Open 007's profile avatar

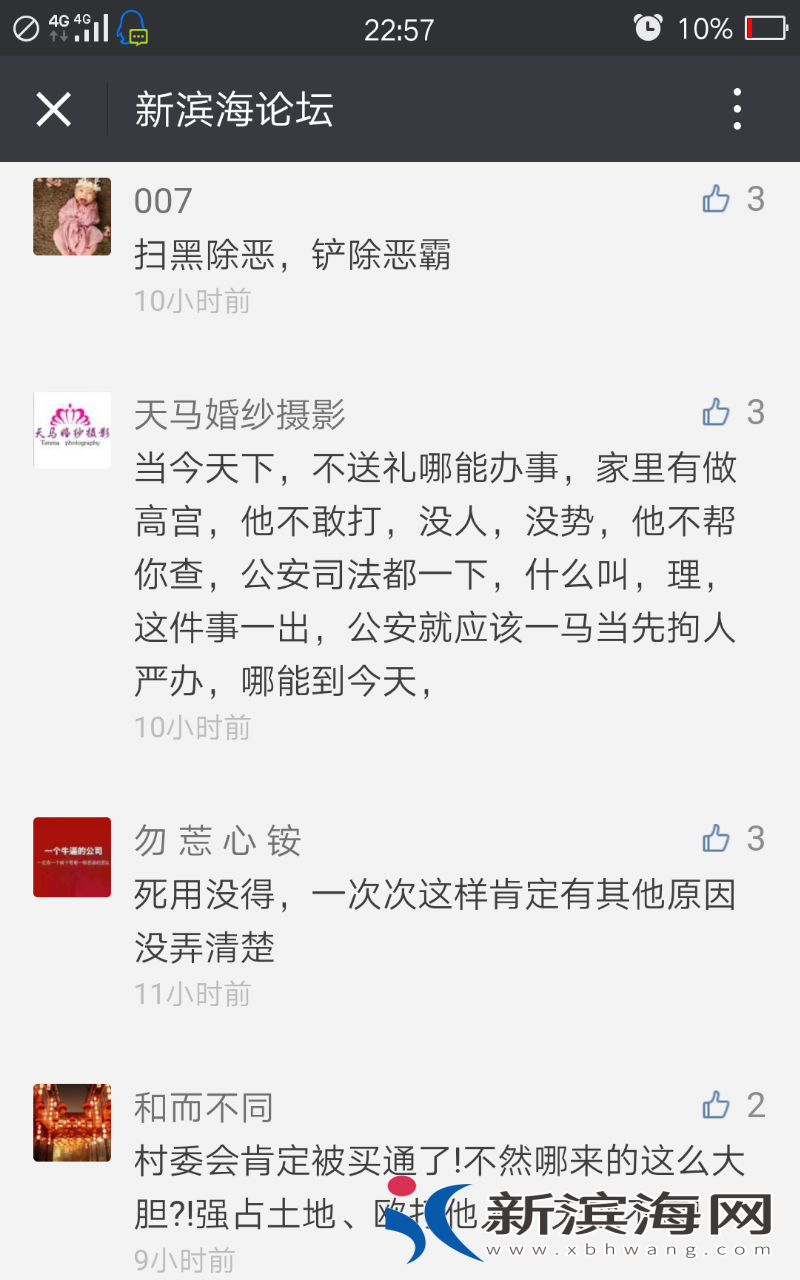coord(72,217)
